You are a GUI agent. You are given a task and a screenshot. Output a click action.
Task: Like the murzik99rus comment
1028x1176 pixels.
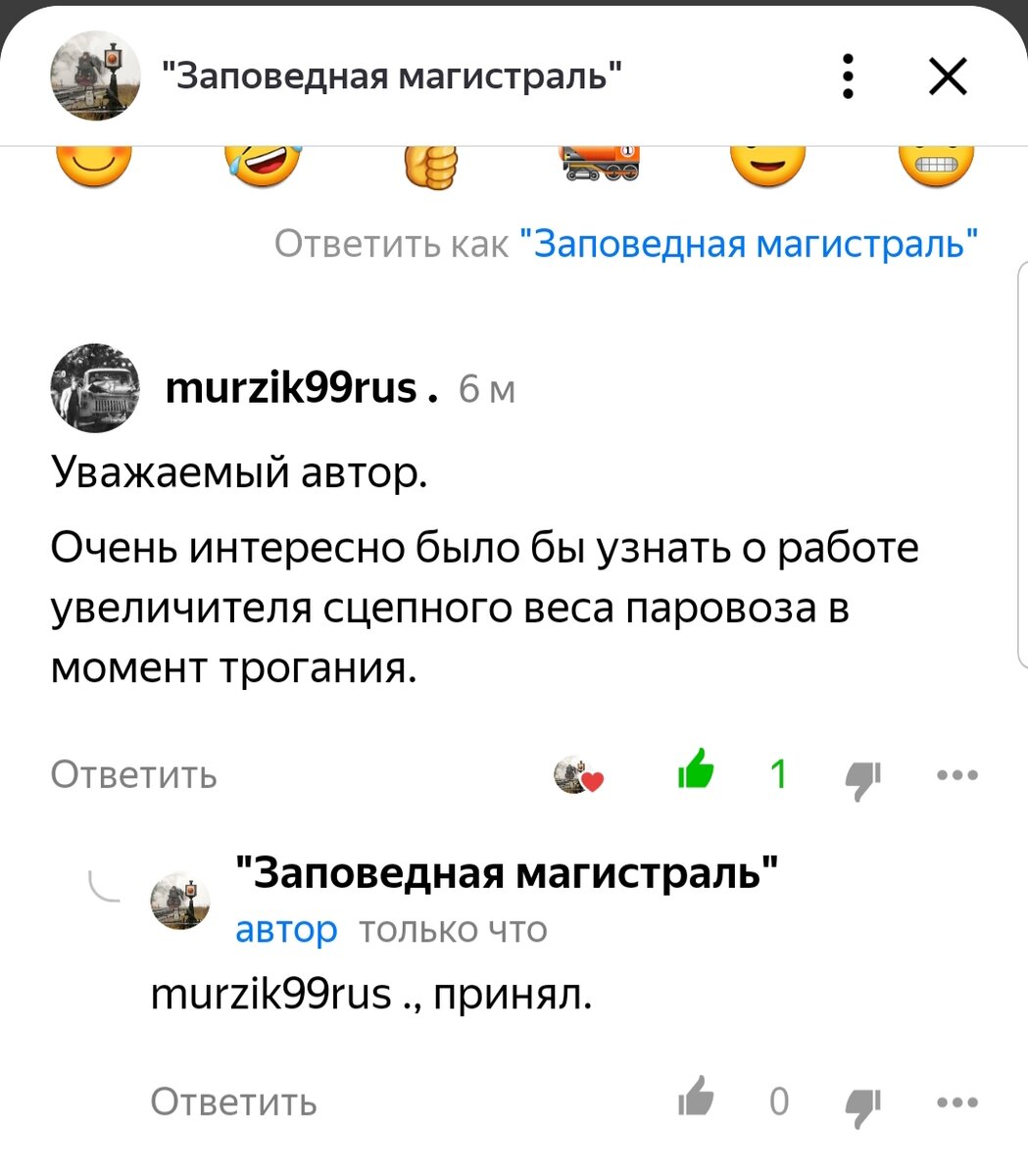click(697, 773)
